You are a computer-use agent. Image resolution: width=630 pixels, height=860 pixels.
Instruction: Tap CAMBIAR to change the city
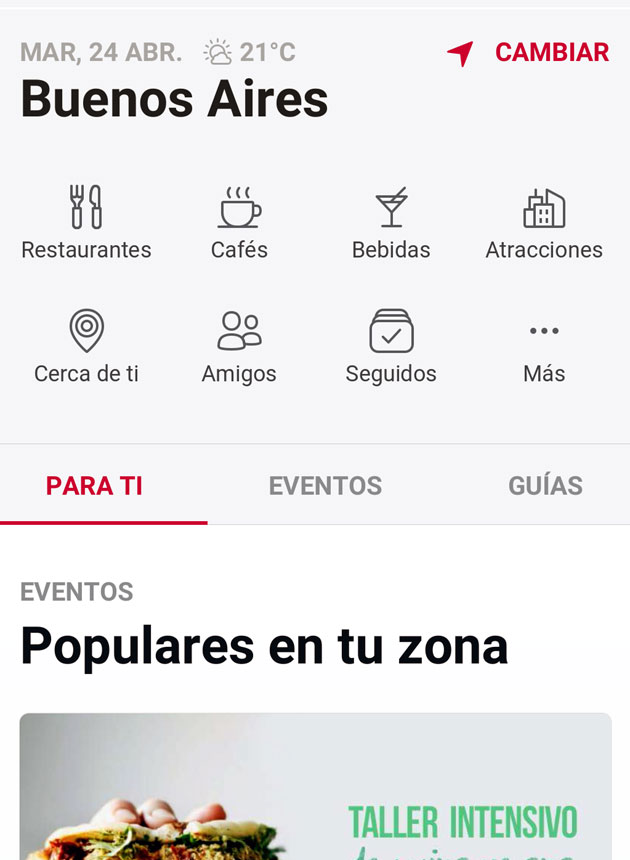click(x=529, y=53)
